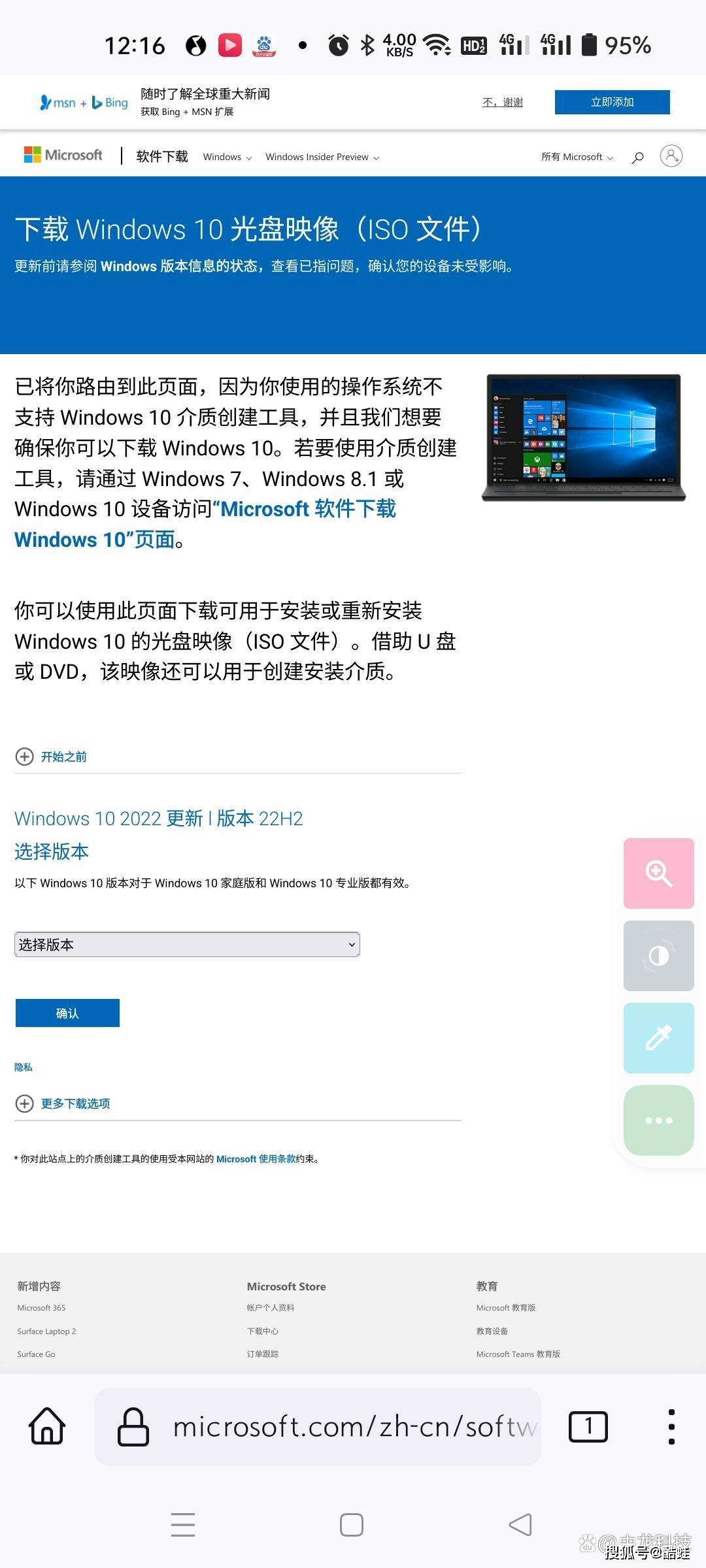
Task: Tap the 确认 button
Action: click(x=67, y=1013)
